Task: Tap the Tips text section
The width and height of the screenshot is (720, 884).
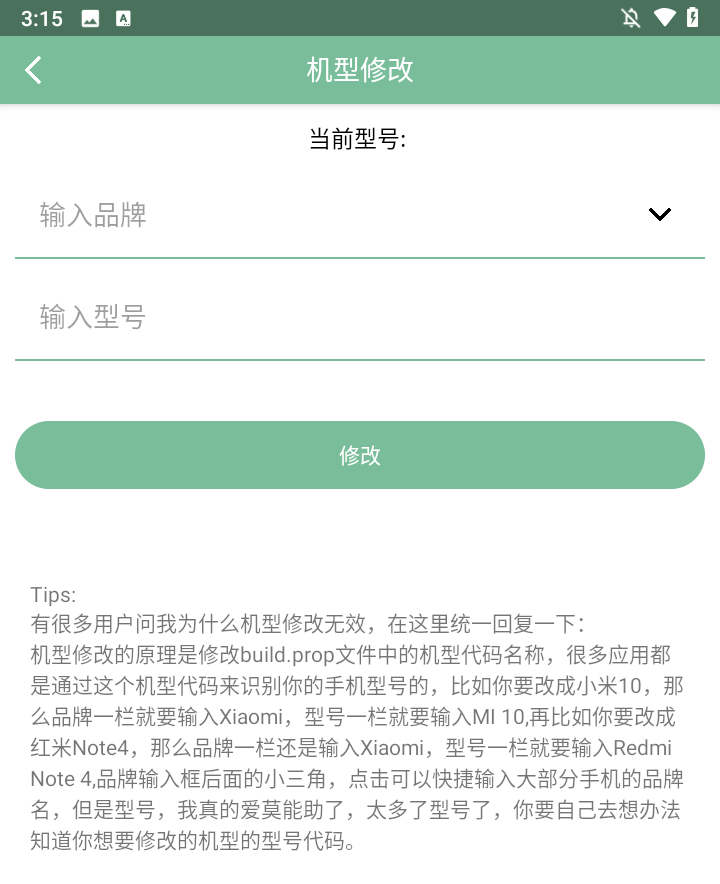Action: [x=360, y=720]
